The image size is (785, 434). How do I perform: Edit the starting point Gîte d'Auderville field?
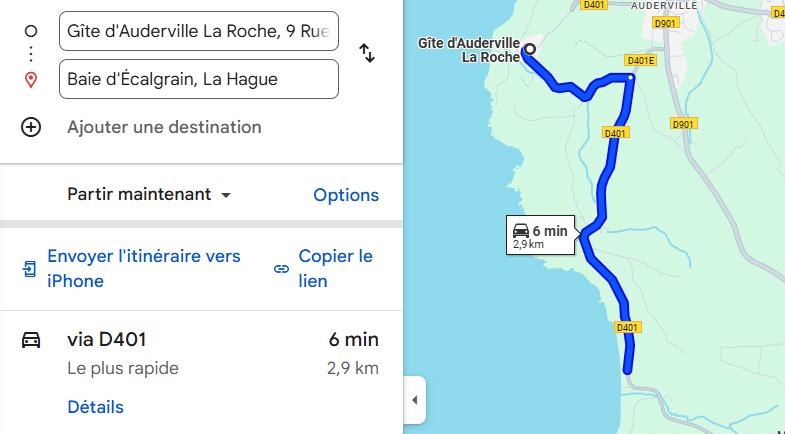(198, 32)
